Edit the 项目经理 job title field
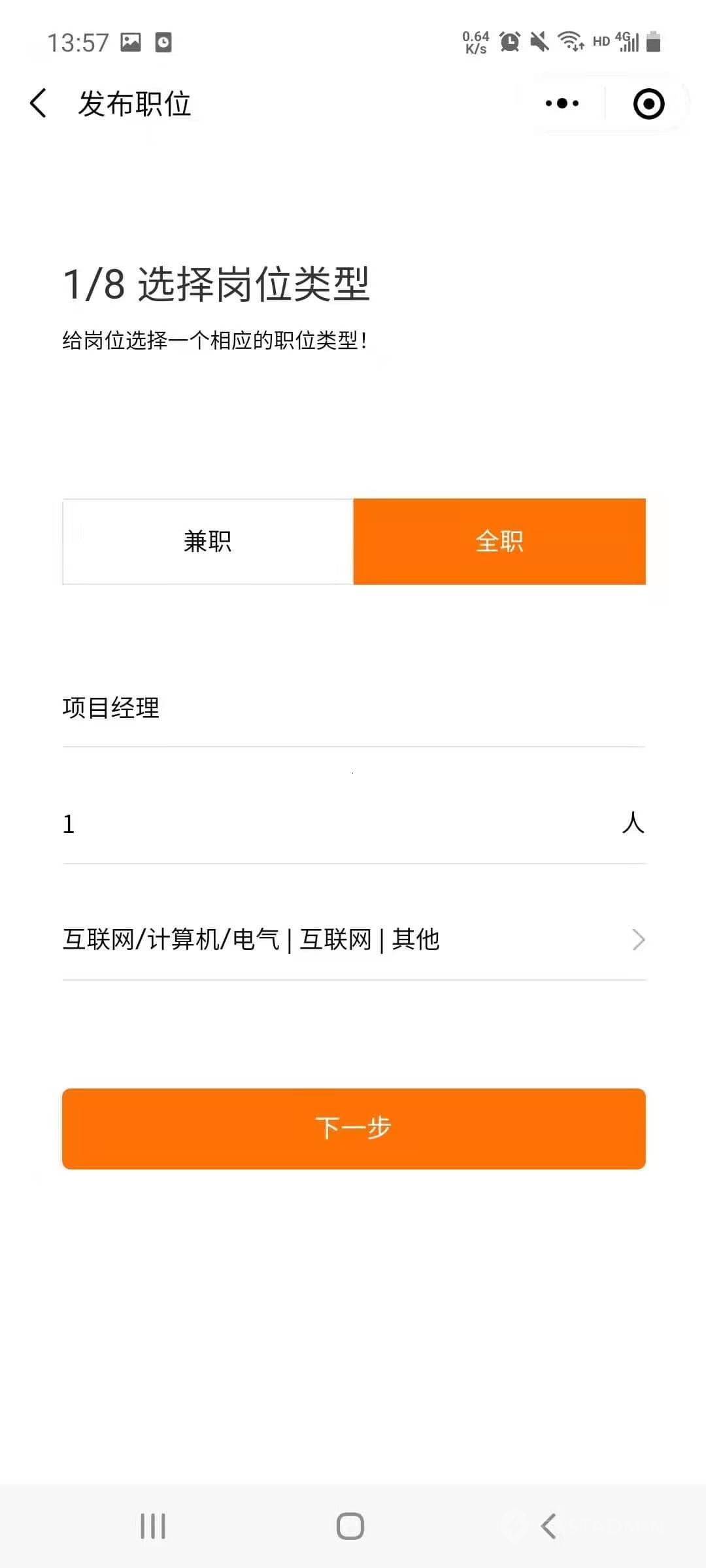Image resolution: width=706 pixels, height=1568 pixels. [x=354, y=708]
